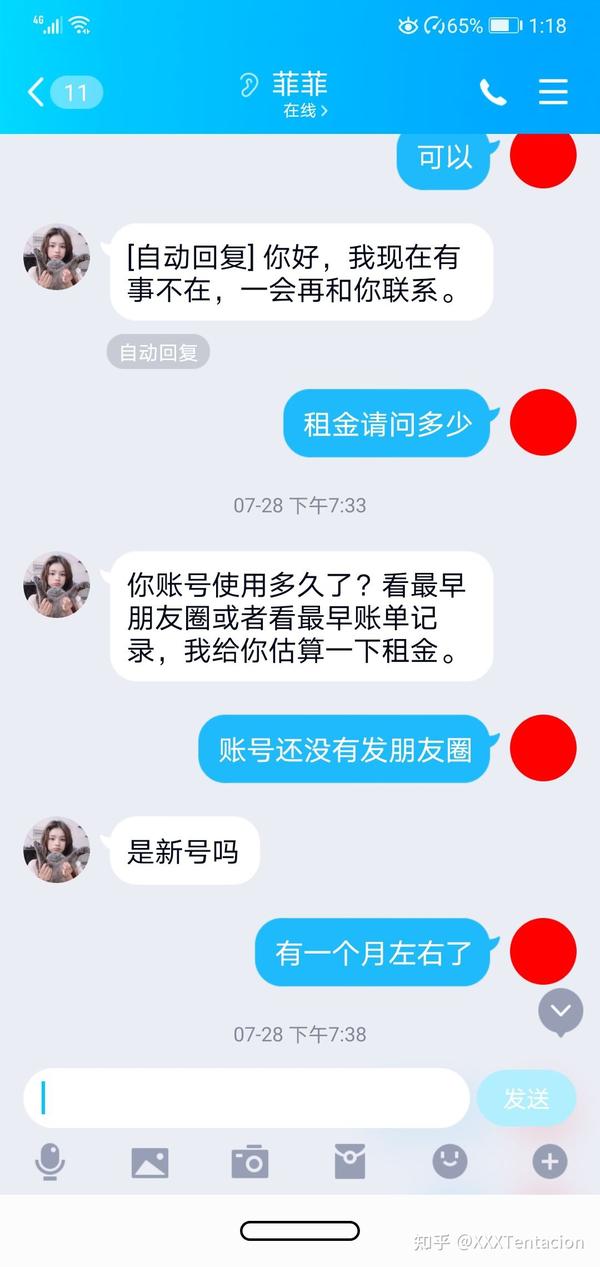
Task: Open 菲菲's online status details
Action: (x=305, y=110)
